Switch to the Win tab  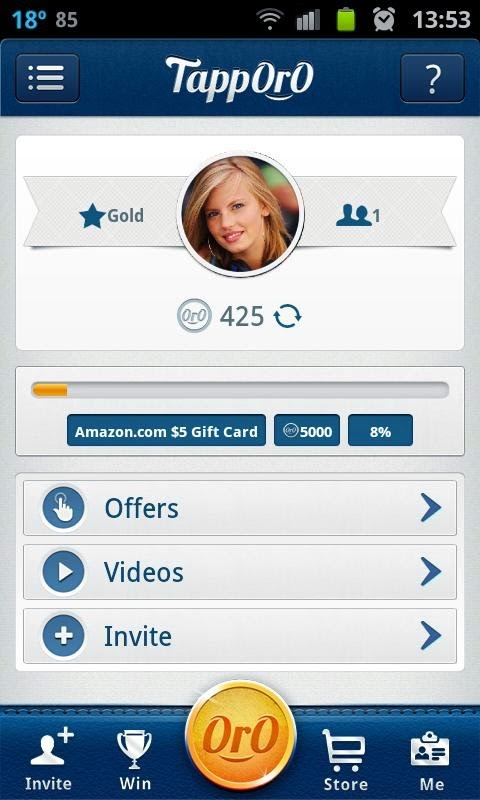tap(135, 760)
